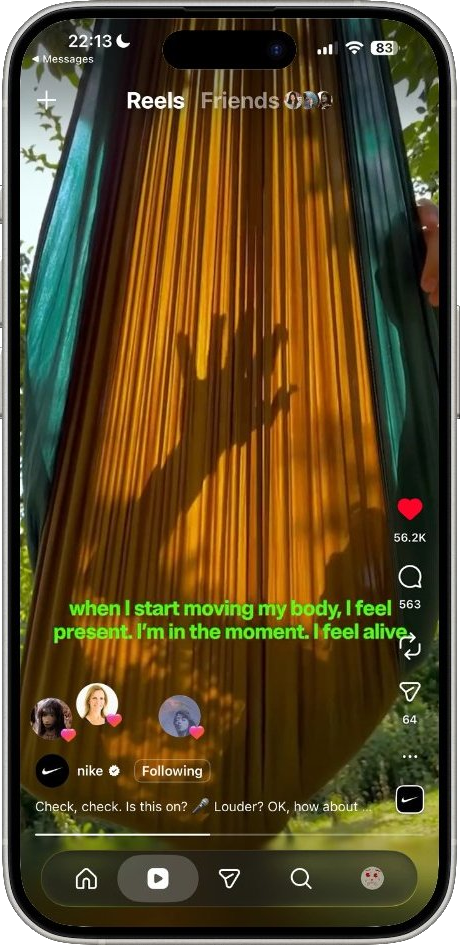Unlike the reel with the heart icon
The height and width of the screenshot is (945, 460).
pos(409,509)
